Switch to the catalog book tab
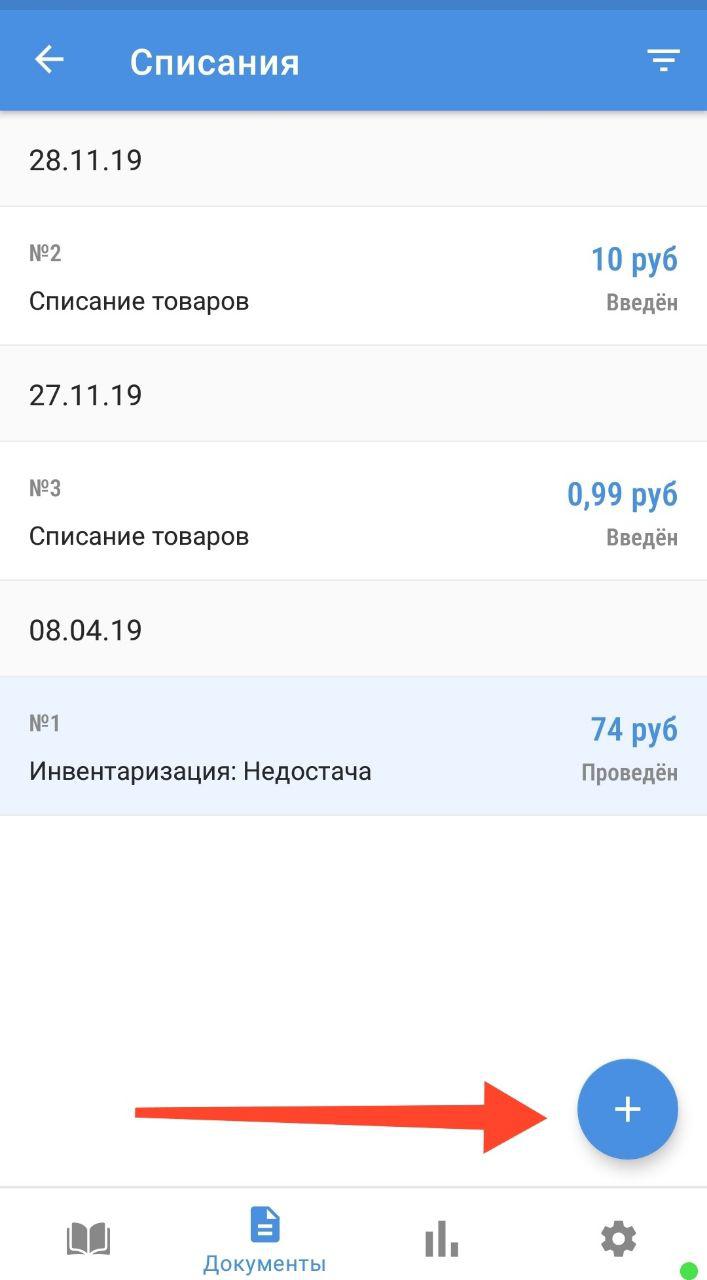The height and width of the screenshot is (1280, 707). [88, 1240]
